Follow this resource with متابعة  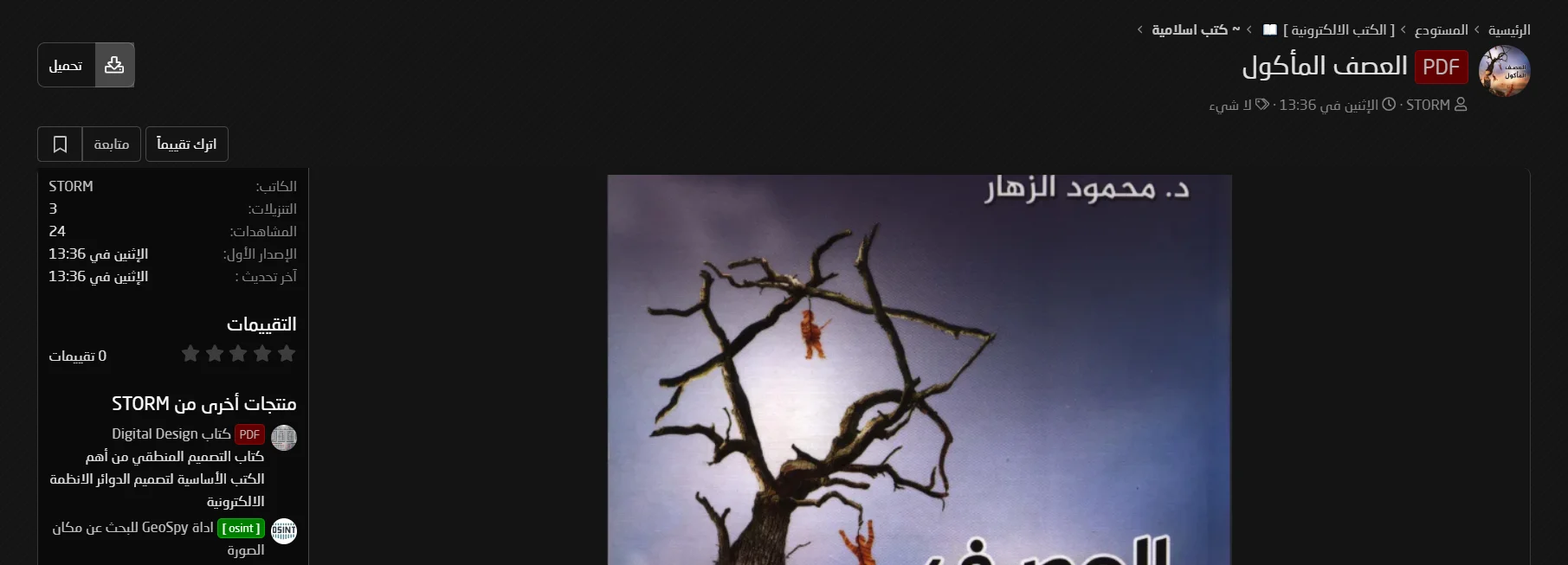point(112,144)
